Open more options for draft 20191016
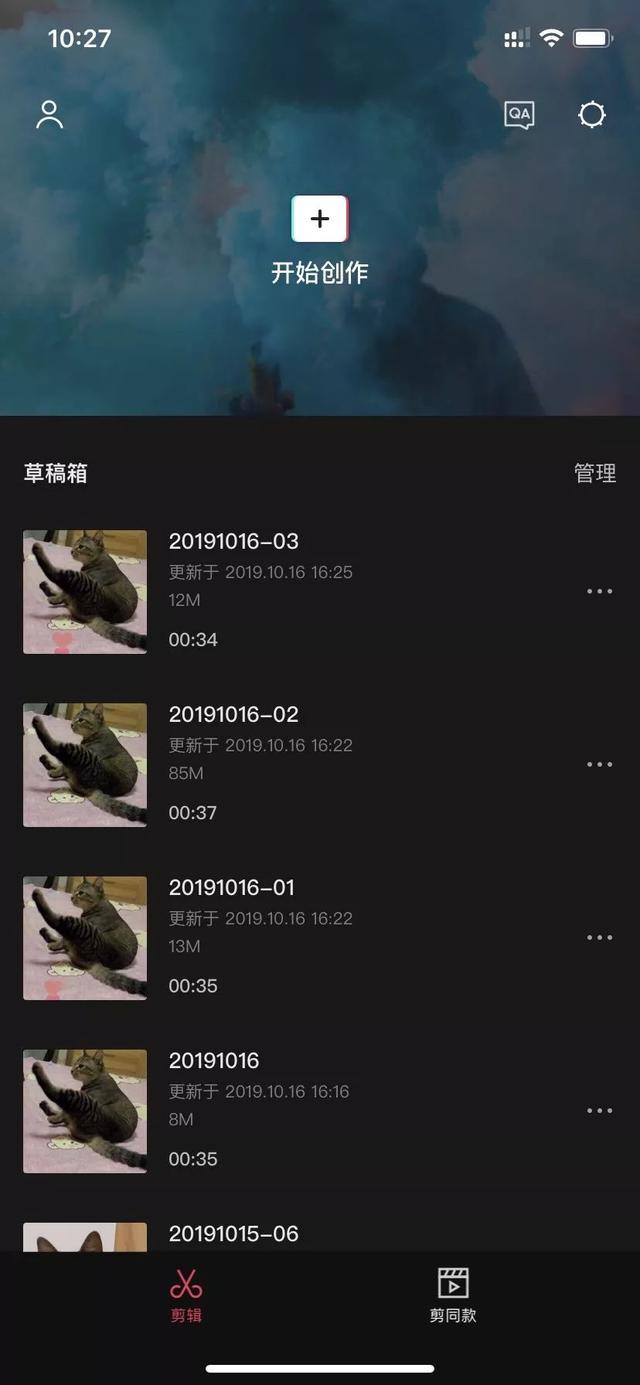 point(599,1110)
